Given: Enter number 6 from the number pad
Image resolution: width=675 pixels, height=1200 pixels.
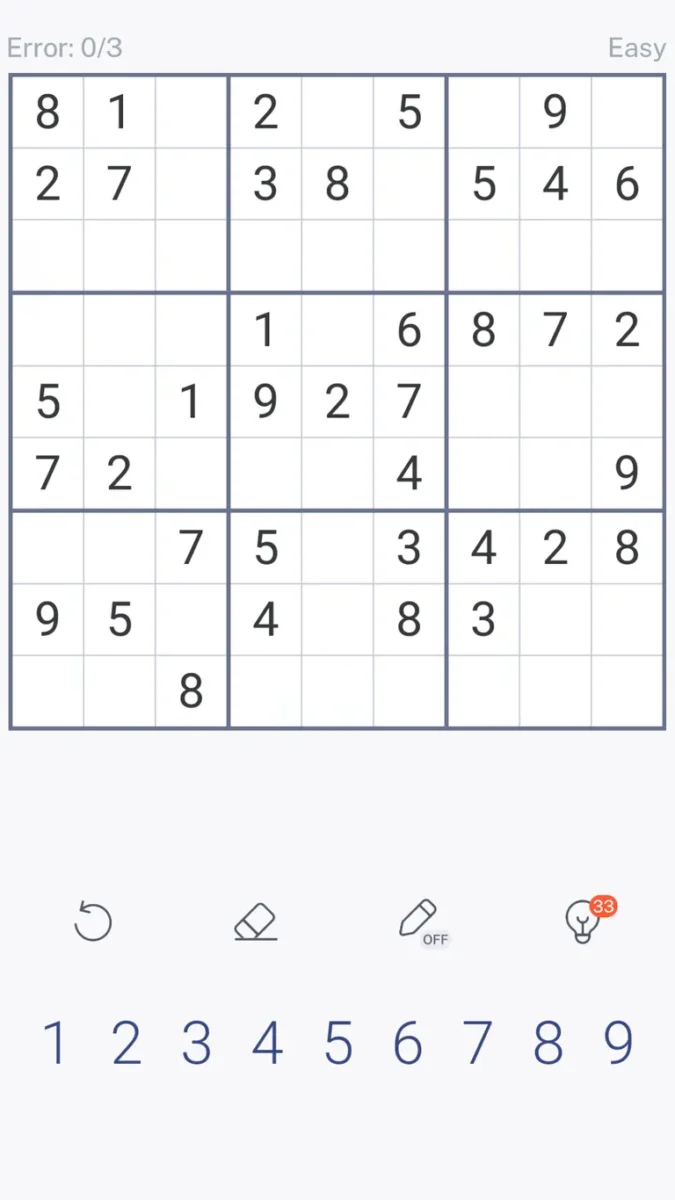Looking at the screenshot, I should click(408, 1043).
